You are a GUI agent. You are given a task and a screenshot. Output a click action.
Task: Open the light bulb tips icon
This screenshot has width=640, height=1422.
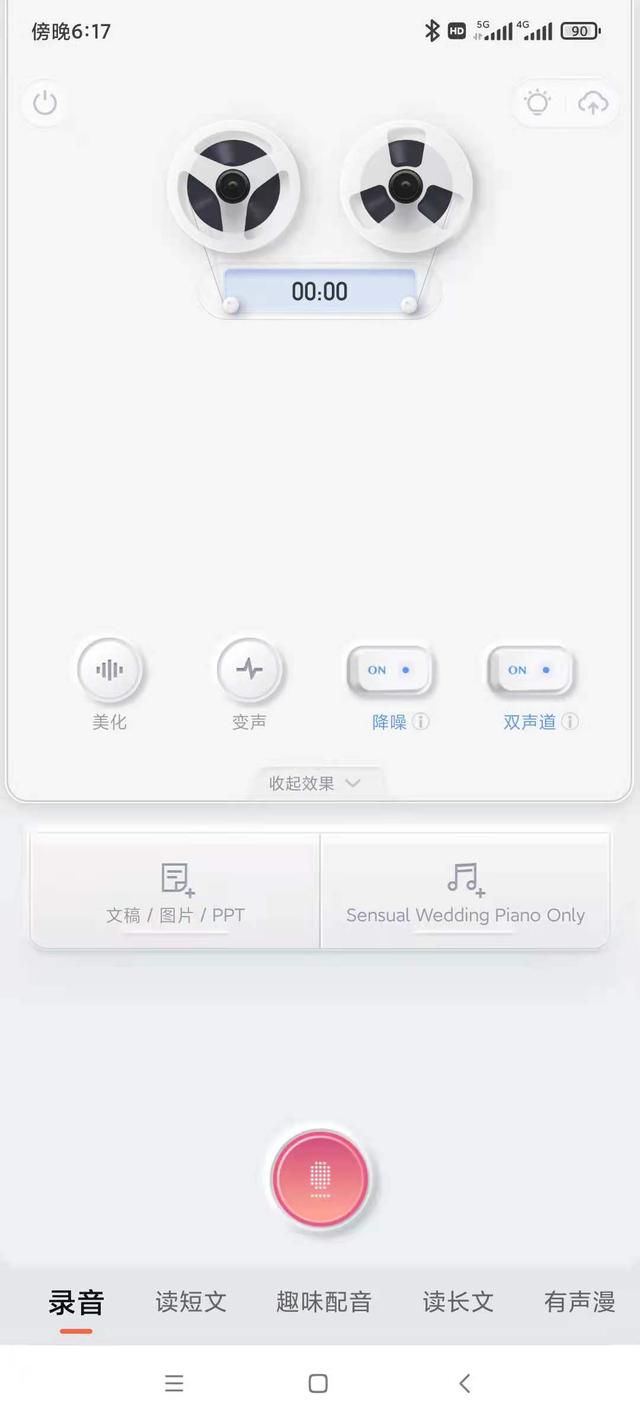pos(538,102)
